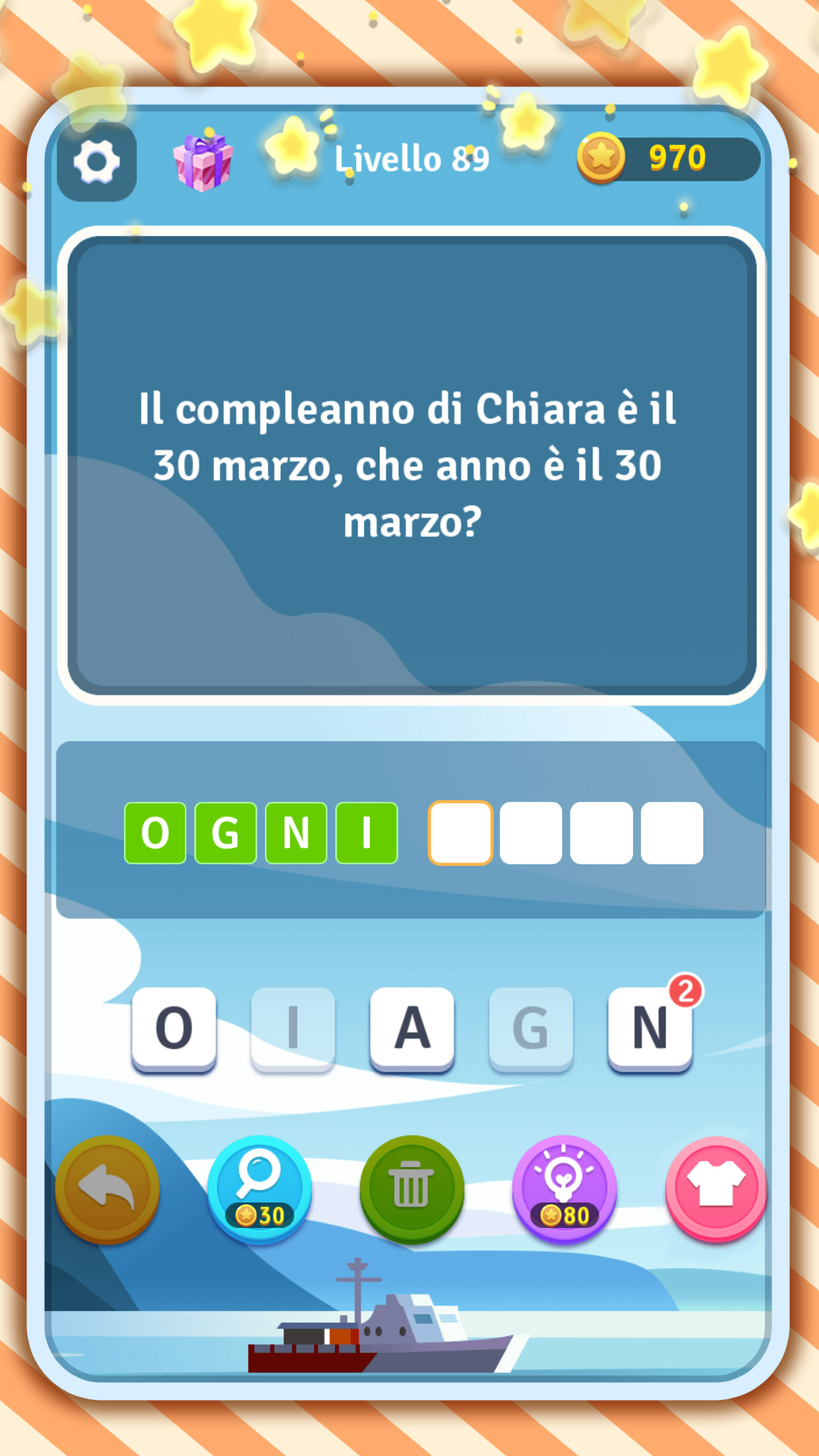This screenshot has height=1456, width=819.
Task: Select the letter N tile
Action: (650, 1028)
